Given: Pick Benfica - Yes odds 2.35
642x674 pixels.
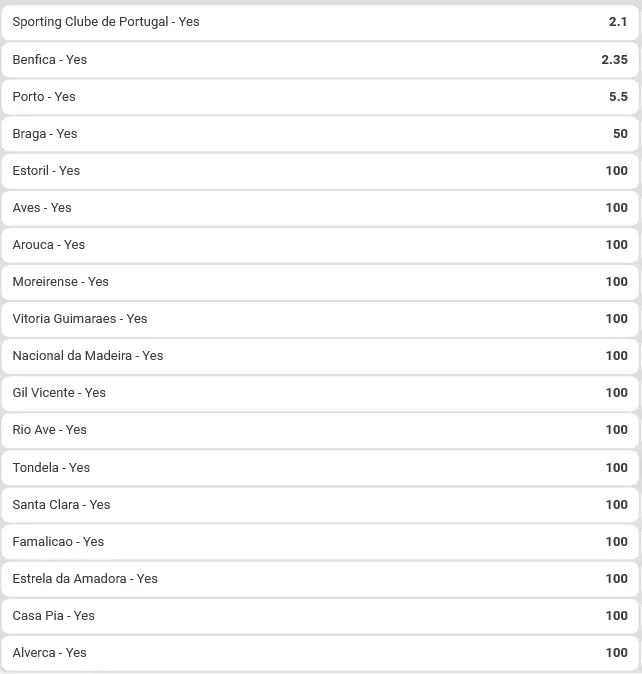Looking at the screenshot, I should (x=320, y=60).
